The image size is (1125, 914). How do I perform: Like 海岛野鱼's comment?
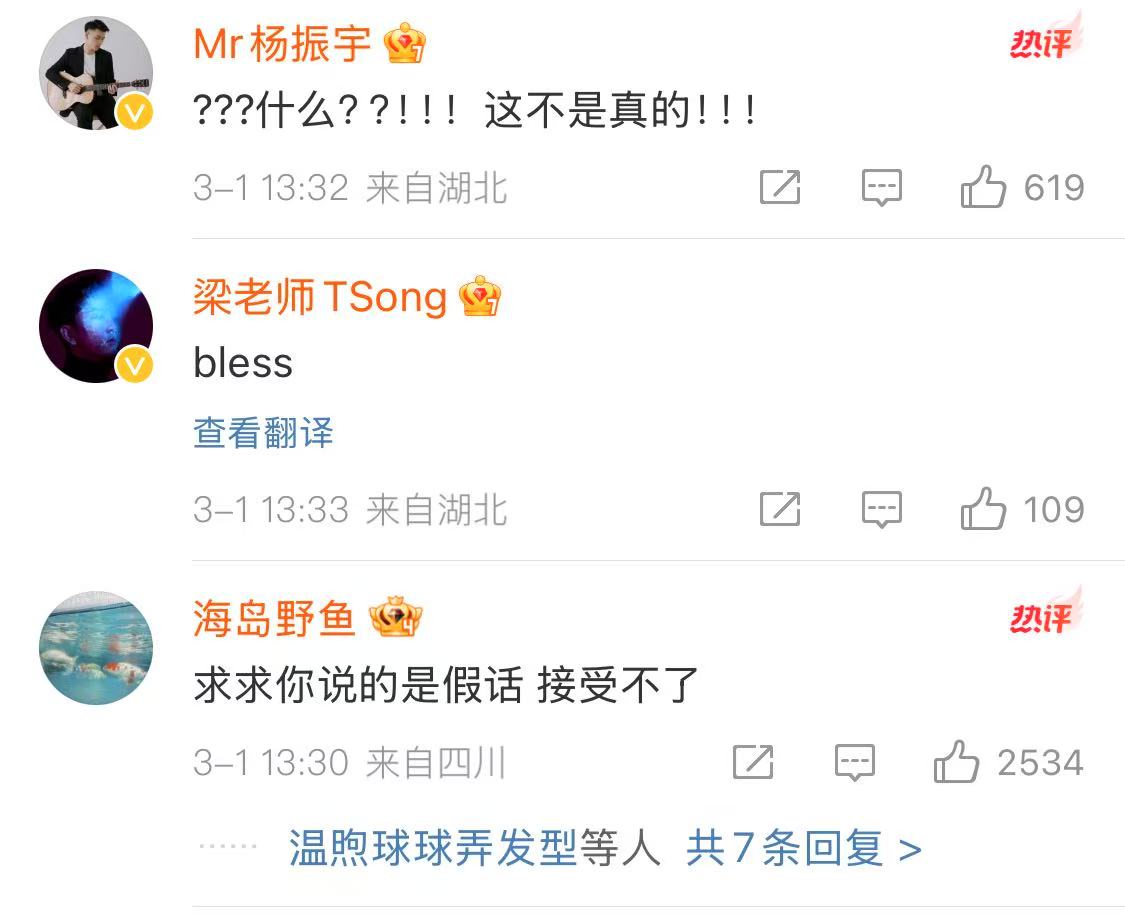956,763
